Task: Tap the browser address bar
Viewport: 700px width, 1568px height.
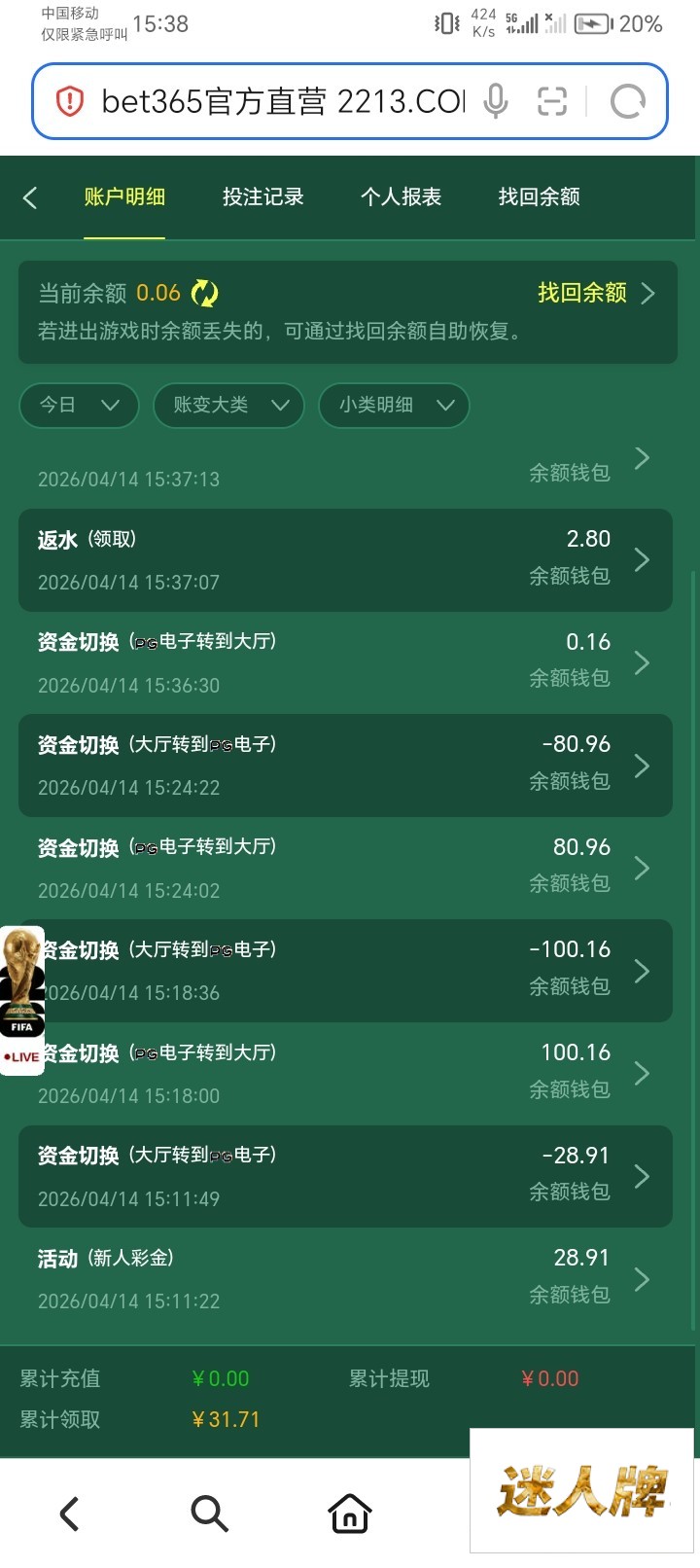Action: (282, 101)
